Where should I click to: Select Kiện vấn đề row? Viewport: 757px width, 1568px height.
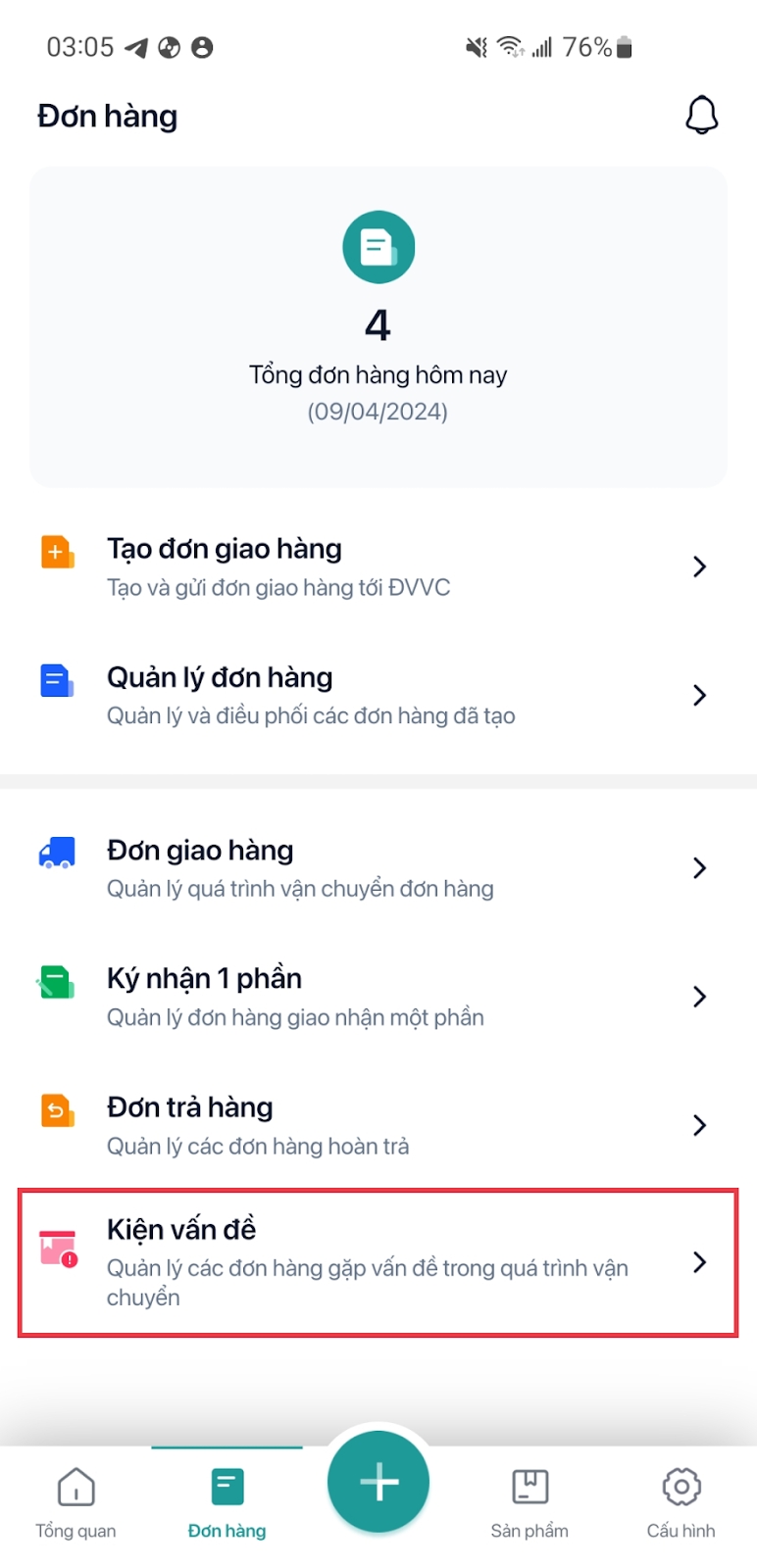point(378,1262)
